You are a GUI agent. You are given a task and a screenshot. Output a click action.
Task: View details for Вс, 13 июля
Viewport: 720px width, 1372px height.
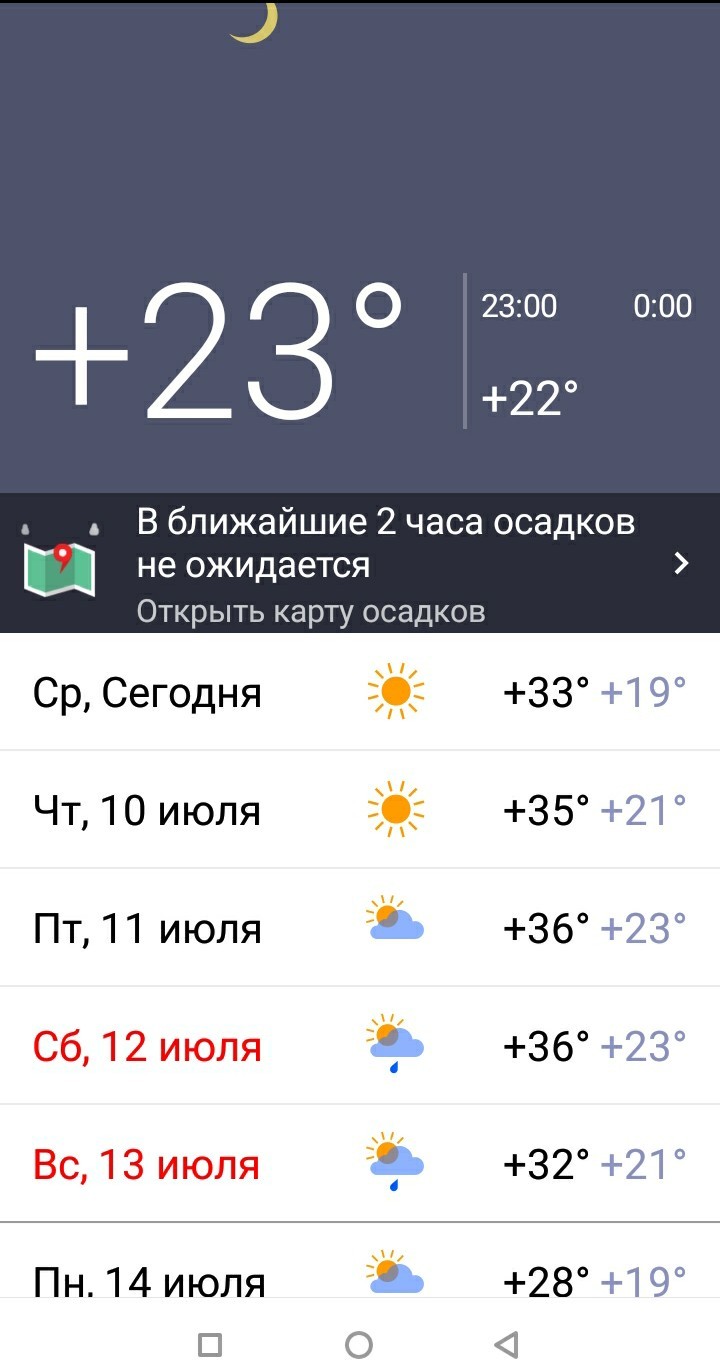pos(360,1164)
